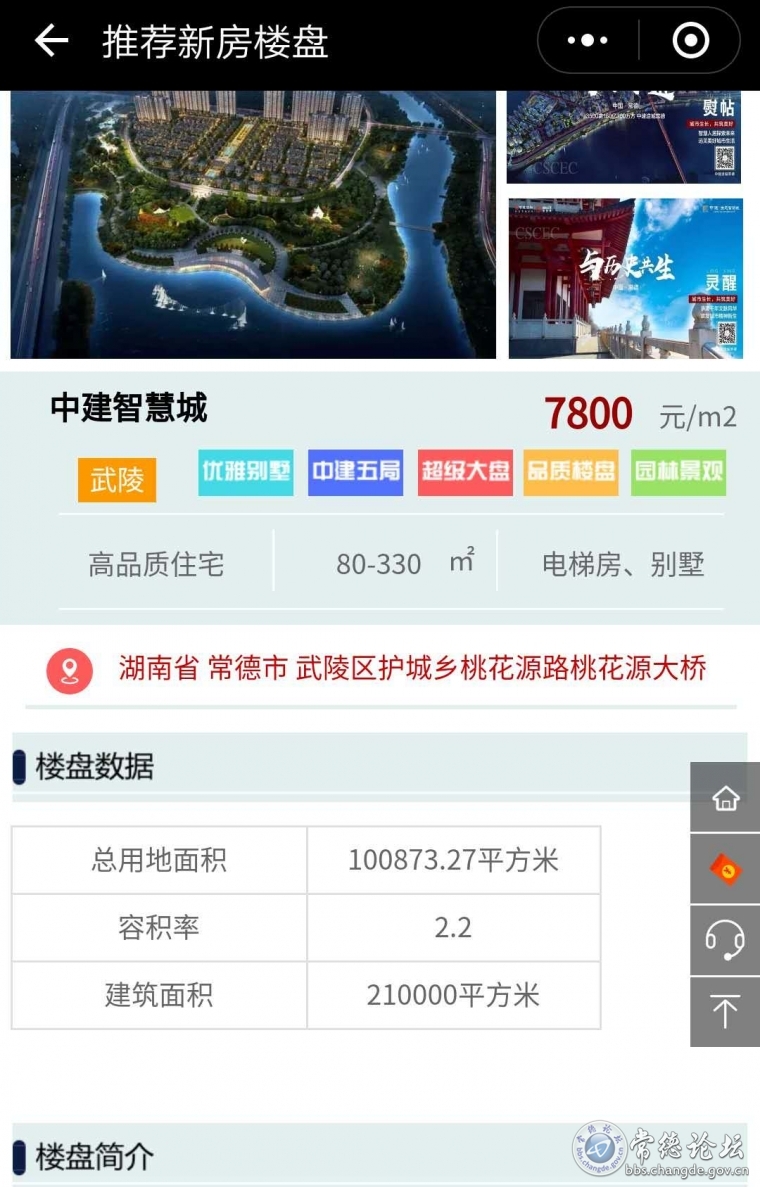Jump back to top of page

[725, 1012]
